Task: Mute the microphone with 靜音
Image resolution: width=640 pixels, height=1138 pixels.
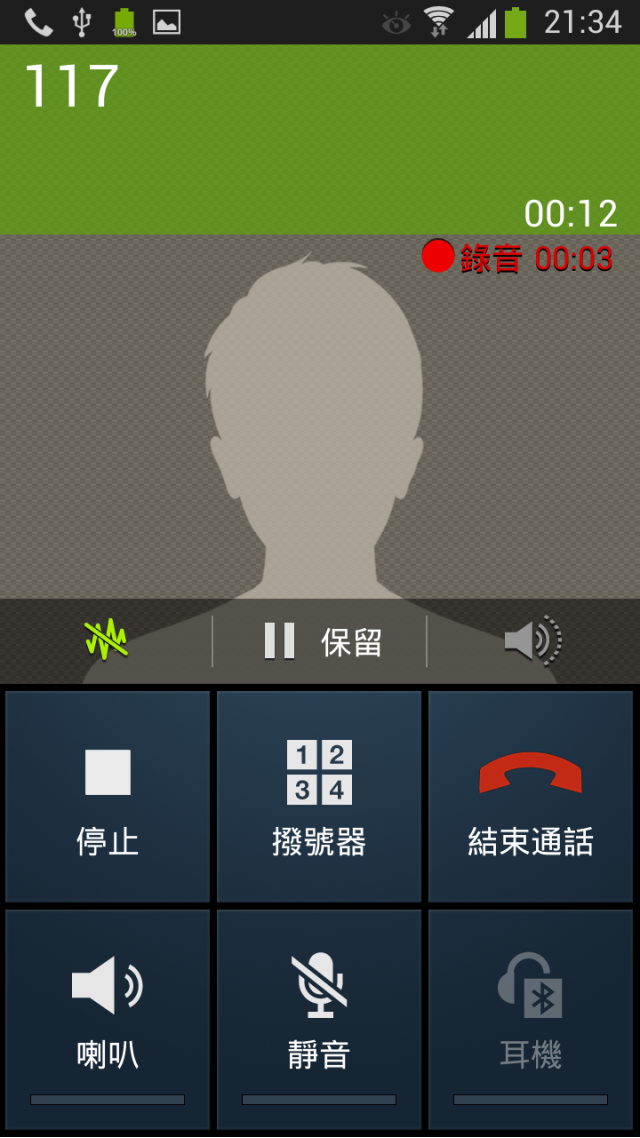Action: (x=319, y=1019)
